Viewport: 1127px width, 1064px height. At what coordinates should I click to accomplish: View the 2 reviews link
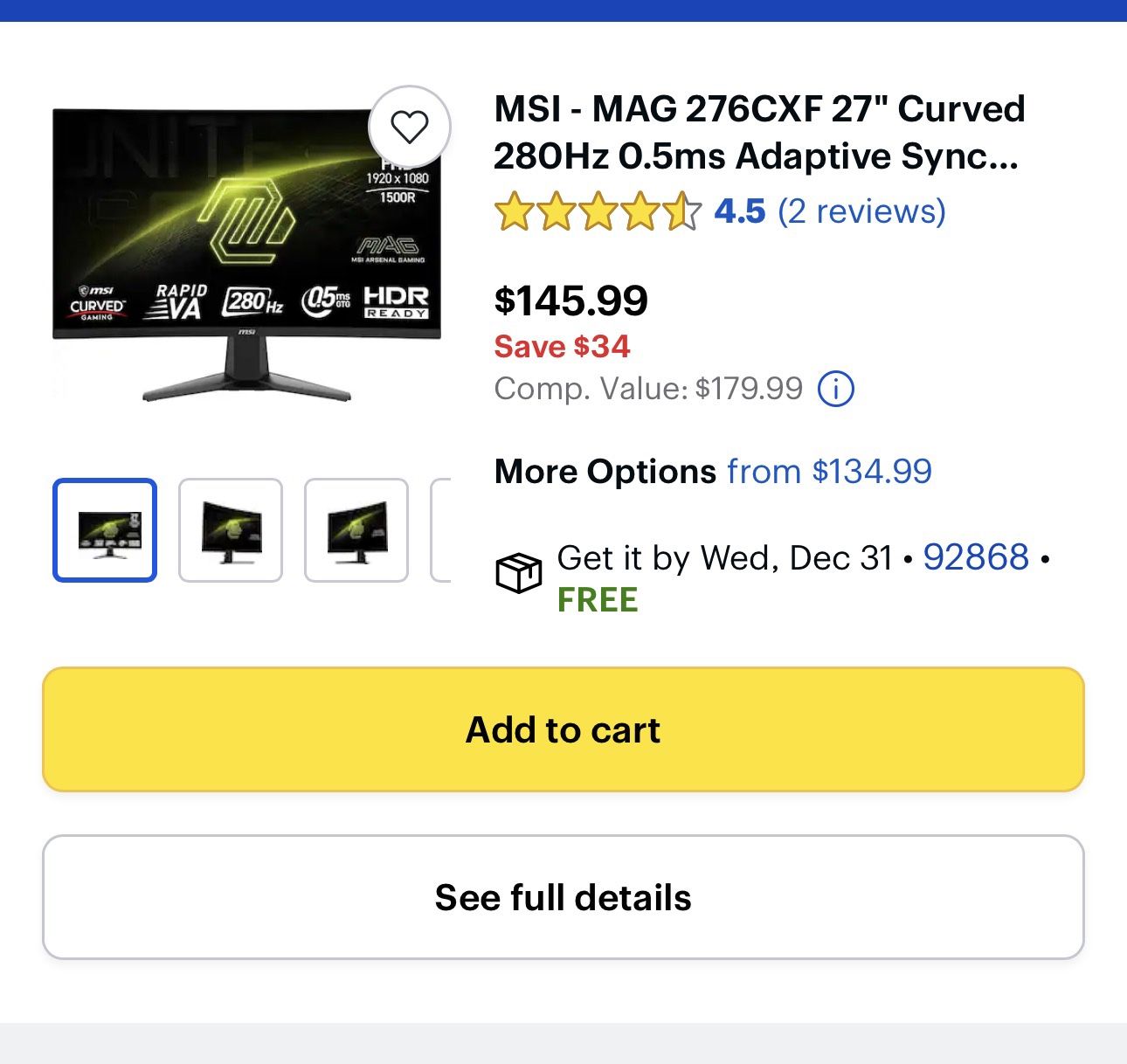861,211
